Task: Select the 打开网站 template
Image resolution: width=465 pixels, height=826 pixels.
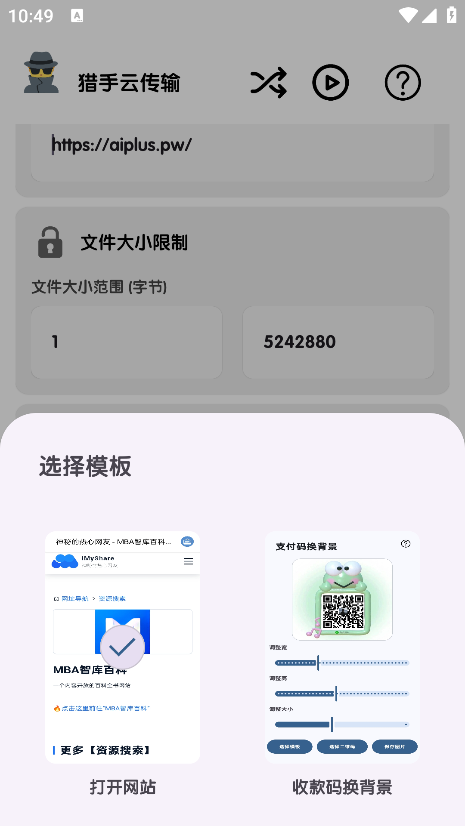Action: [122, 647]
